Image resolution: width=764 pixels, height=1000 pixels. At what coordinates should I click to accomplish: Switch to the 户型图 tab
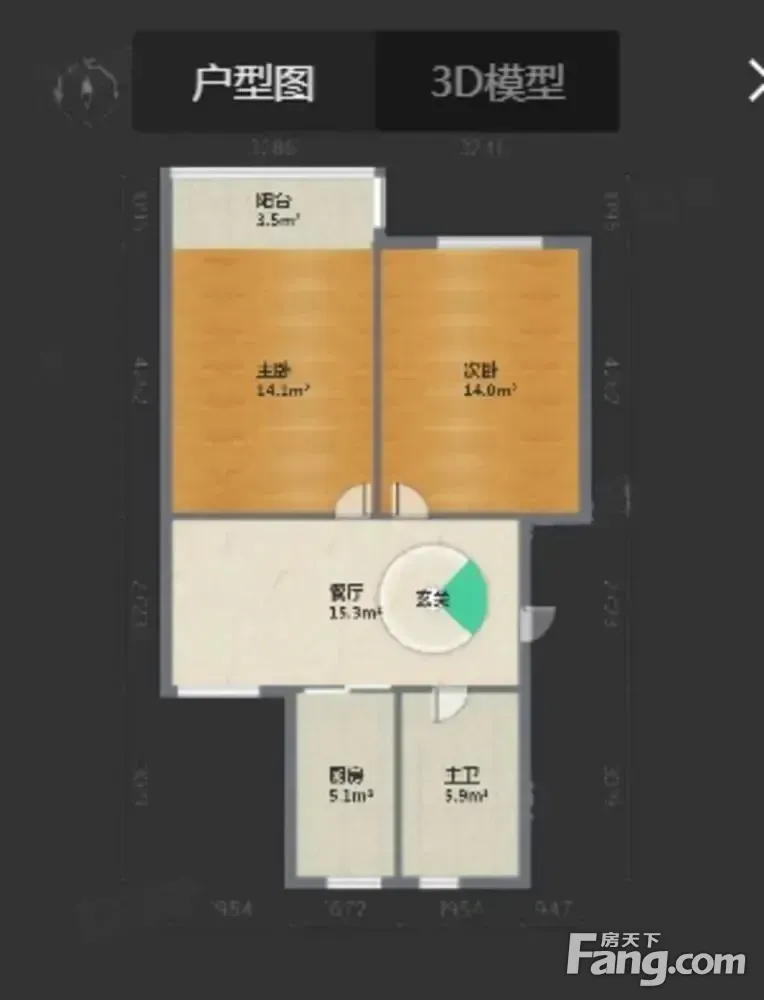(254, 82)
